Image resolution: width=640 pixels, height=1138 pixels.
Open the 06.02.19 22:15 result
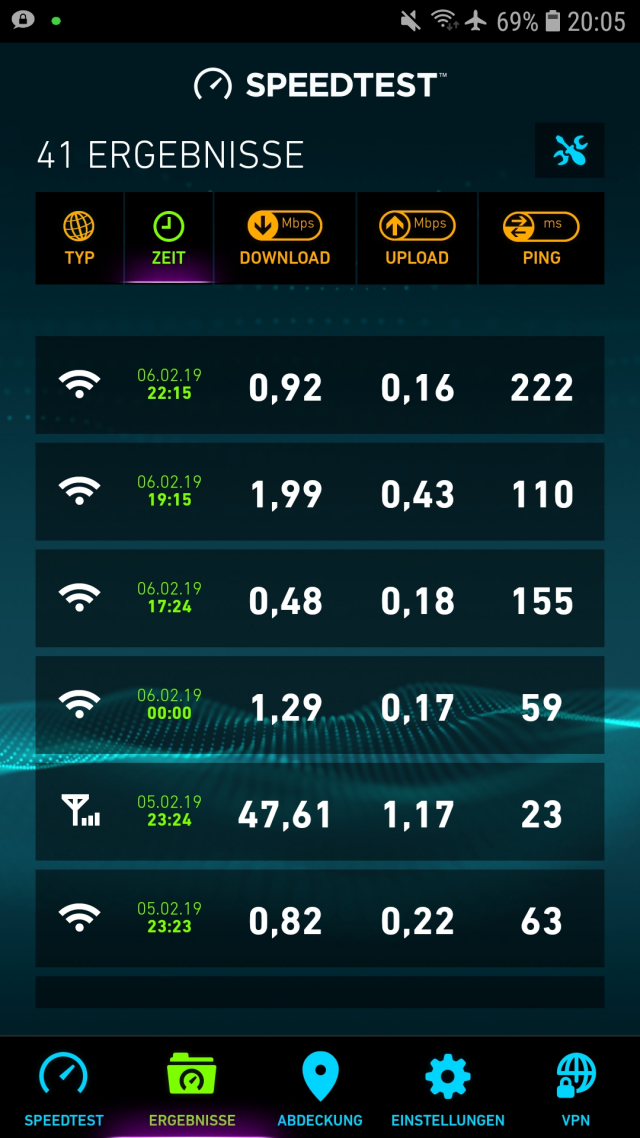(x=320, y=386)
